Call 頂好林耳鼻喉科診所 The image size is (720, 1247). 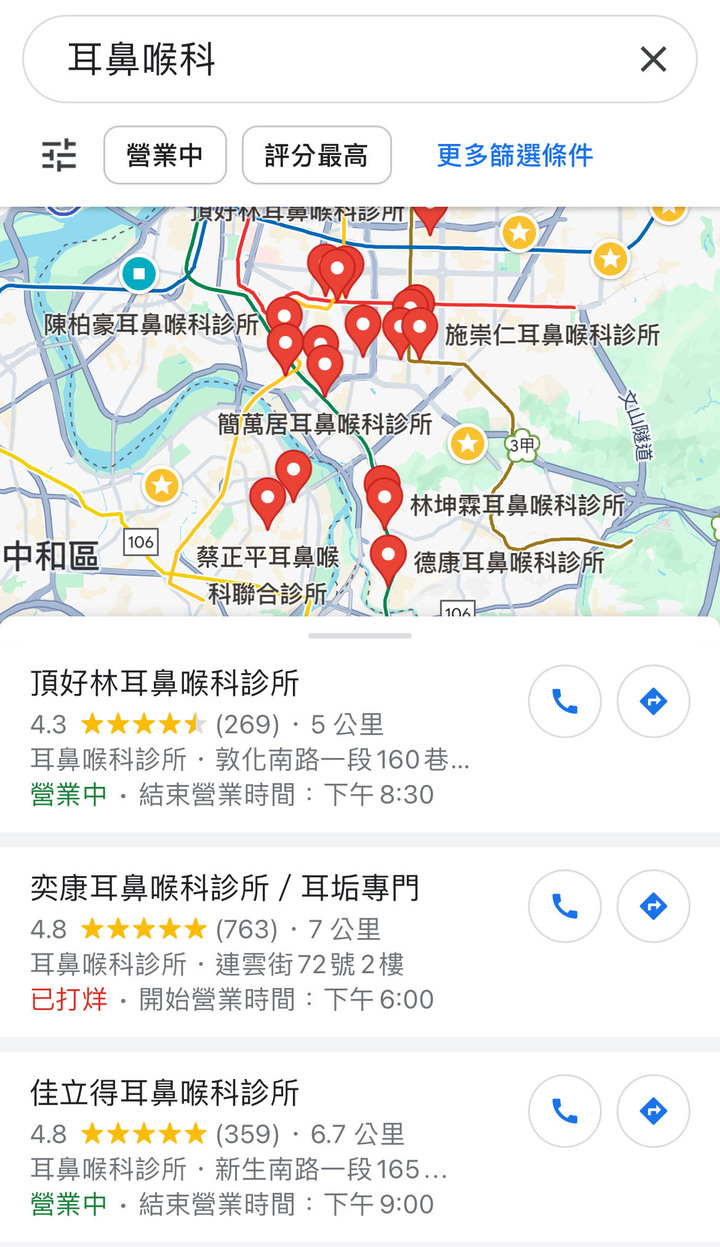click(565, 701)
